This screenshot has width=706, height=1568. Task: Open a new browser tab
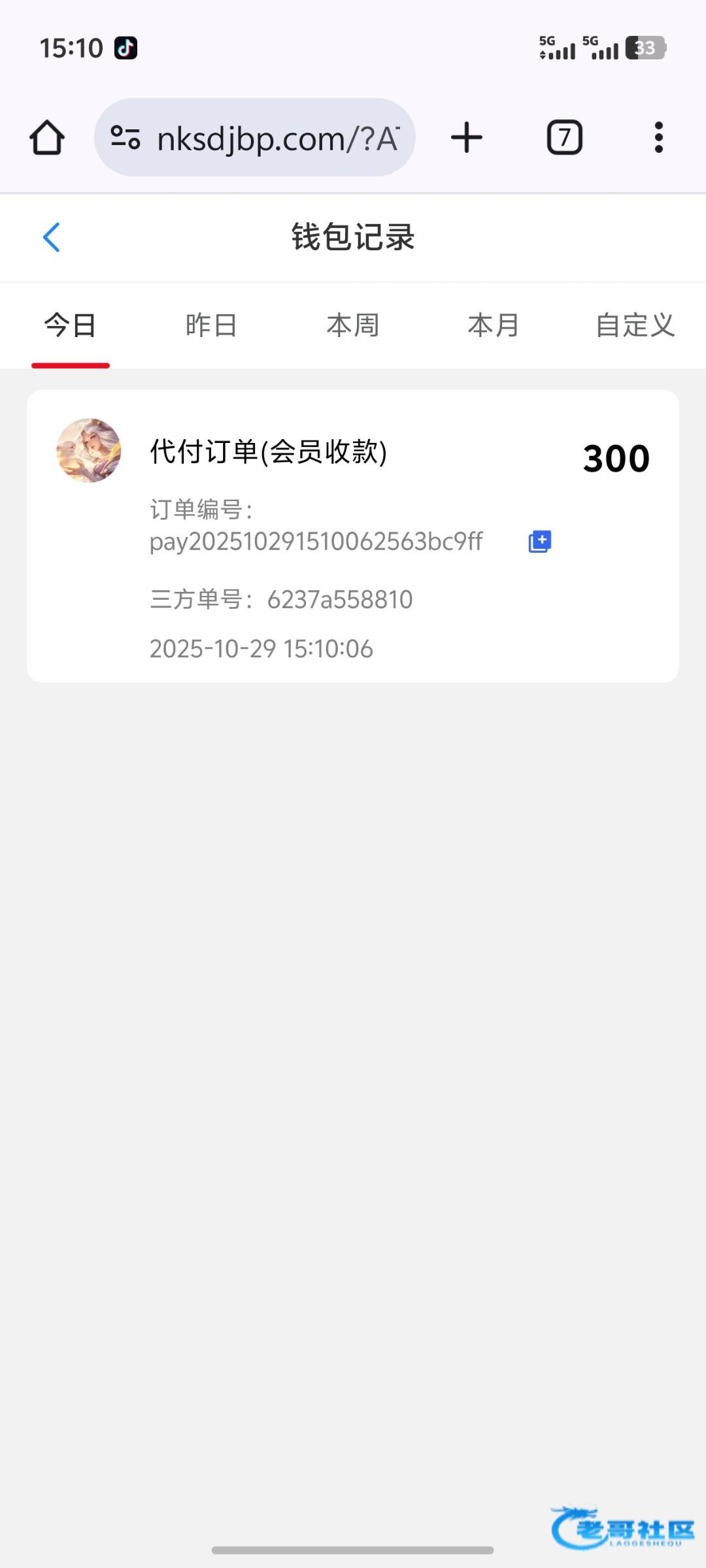tap(467, 138)
